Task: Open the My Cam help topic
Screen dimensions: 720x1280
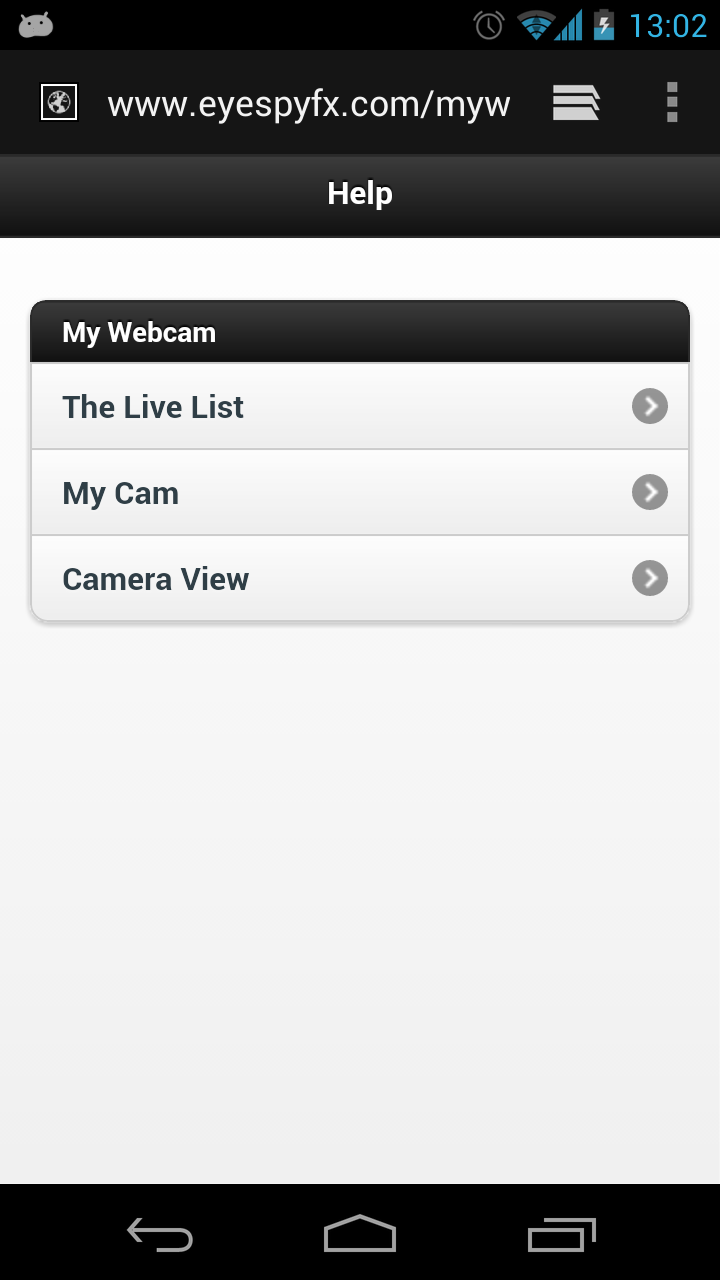Action: click(360, 493)
